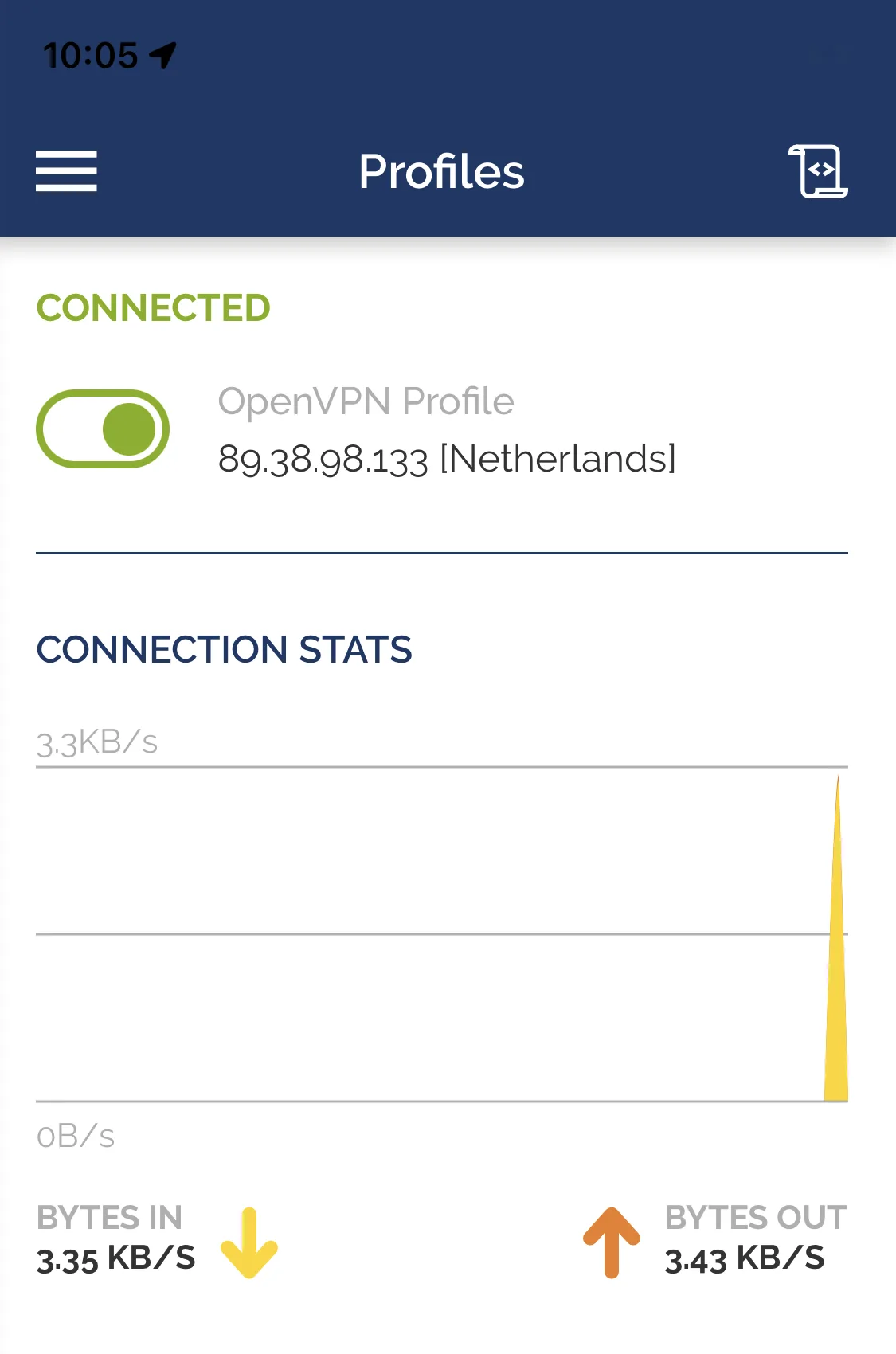Click the BYTES IN 3.35 KB/S label
Screen dimensions: 896x1354
[x=112, y=1239]
